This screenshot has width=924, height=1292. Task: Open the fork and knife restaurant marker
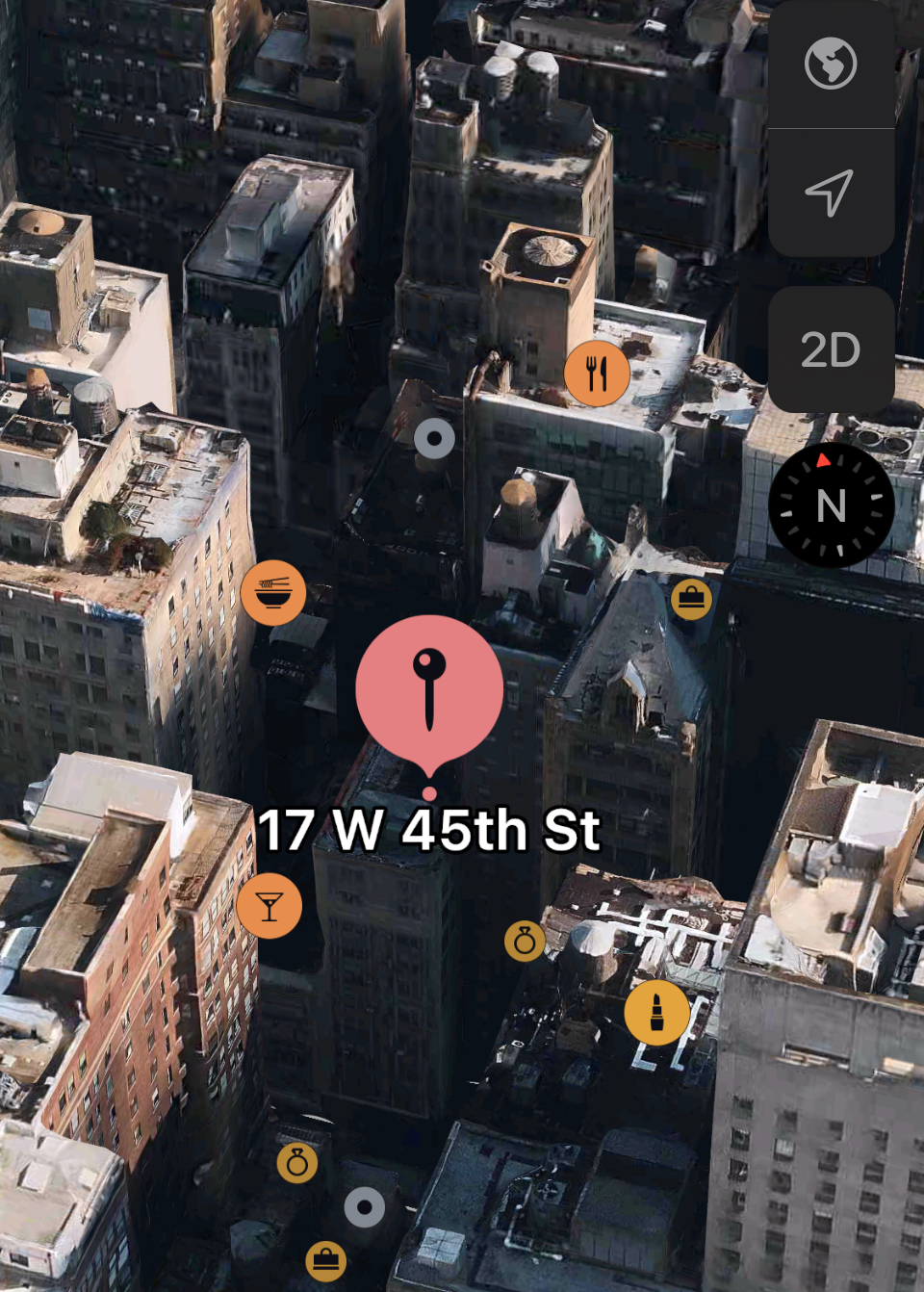pos(597,374)
